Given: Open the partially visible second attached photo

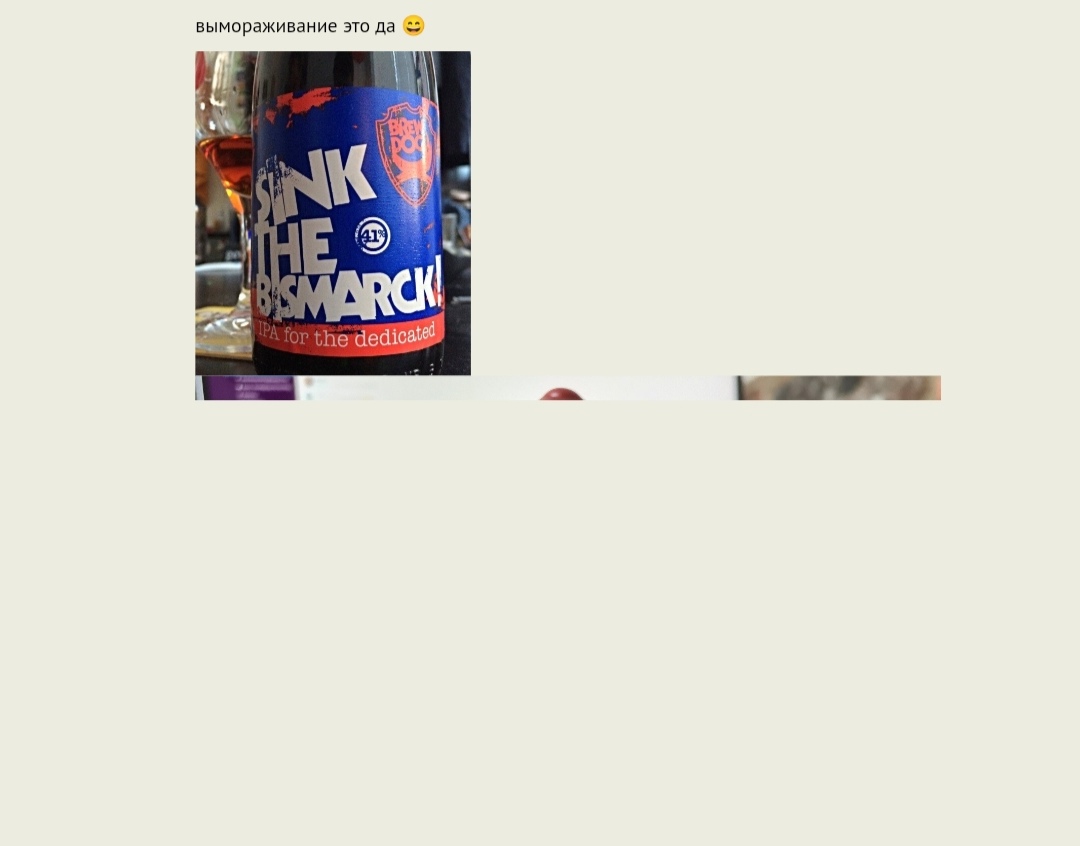Looking at the screenshot, I should point(567,388).
